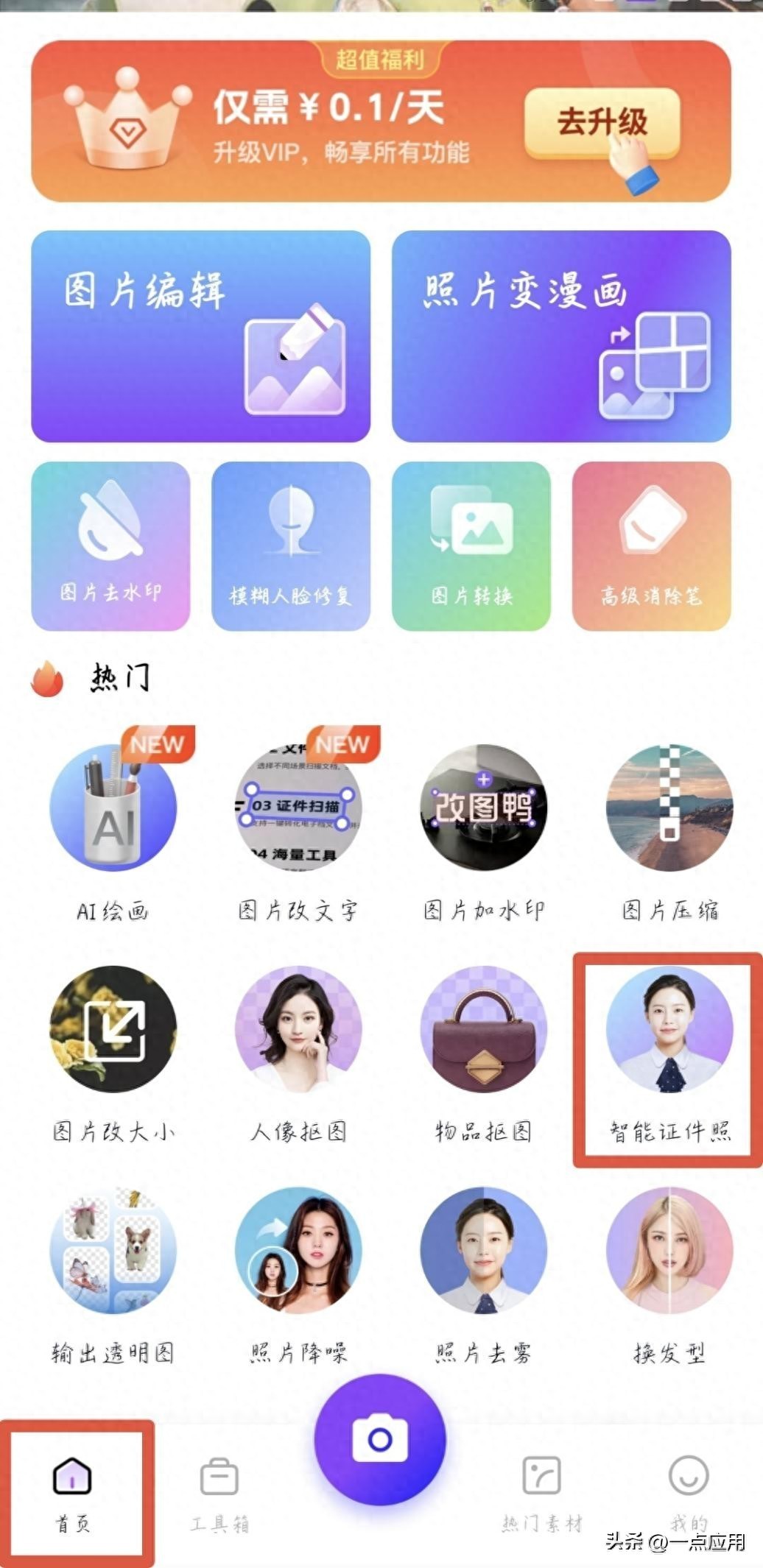The image size is (763, 1568).
Task: Tap the 图片压缩 tool
Action: [x=669, y=808]
